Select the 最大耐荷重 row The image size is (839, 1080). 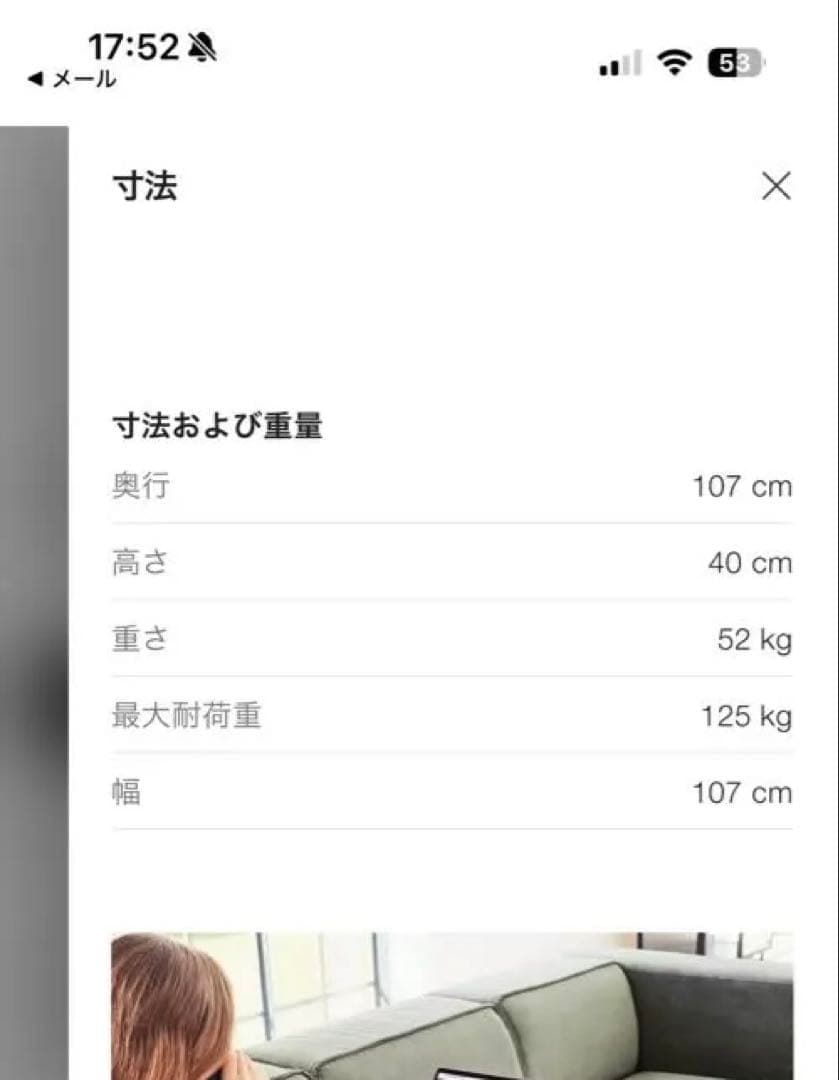pyautogui.click(x=450, y=717)
